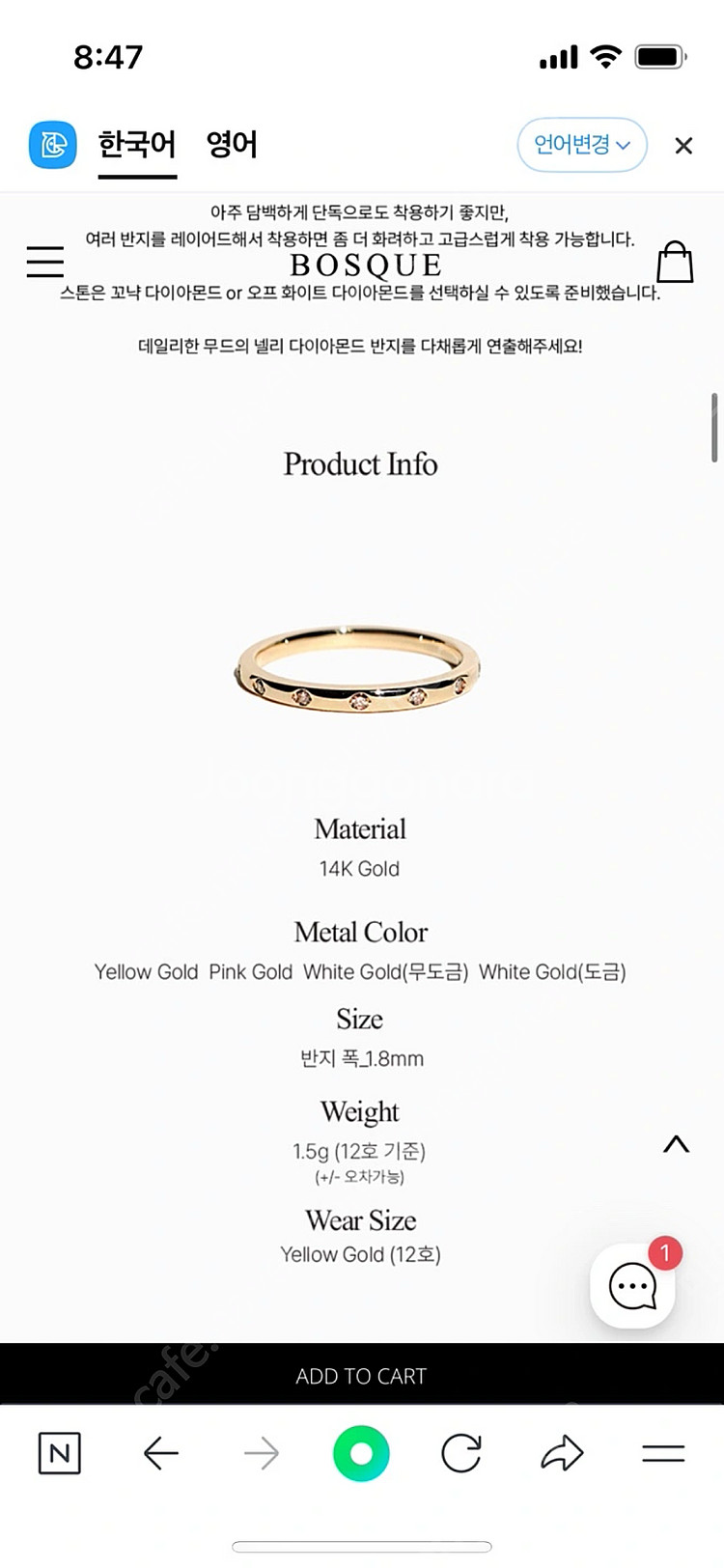Go back to the previous page
The image size is (724, 1568).
tap(160, 1453)
